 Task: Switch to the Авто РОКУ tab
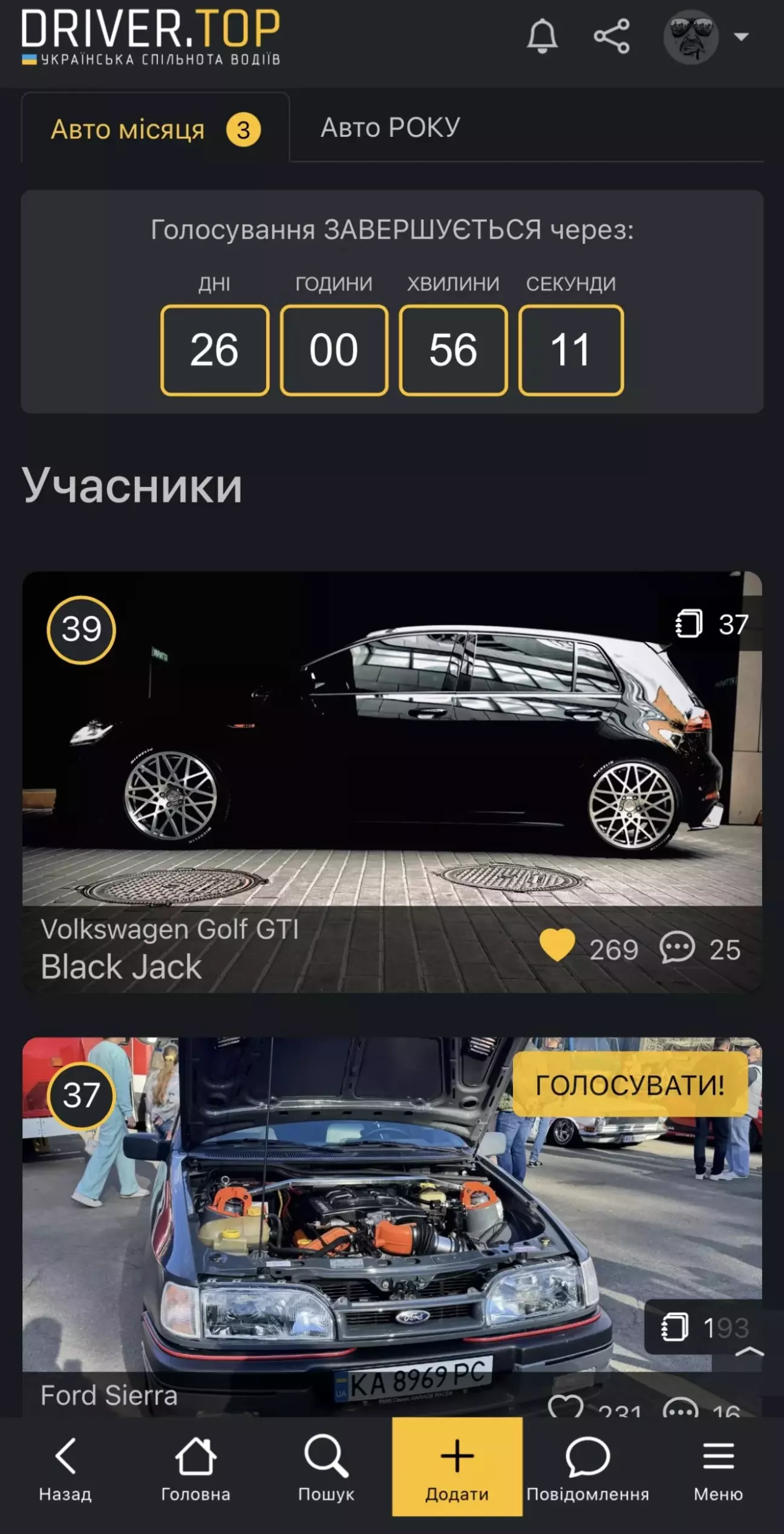[390, 128]
